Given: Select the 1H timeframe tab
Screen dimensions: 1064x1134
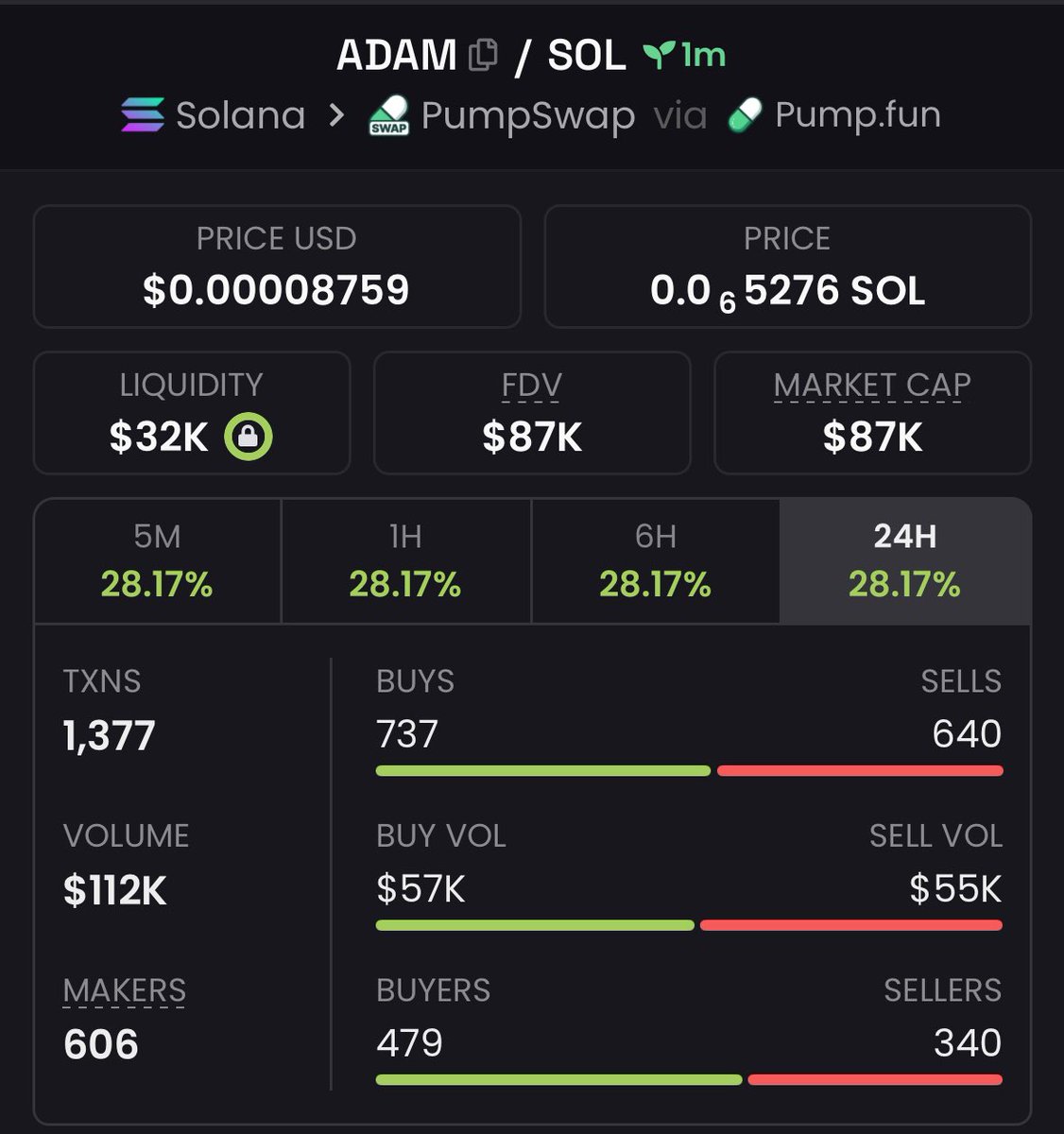Looking at the screenshot, I should pos(405,561).
